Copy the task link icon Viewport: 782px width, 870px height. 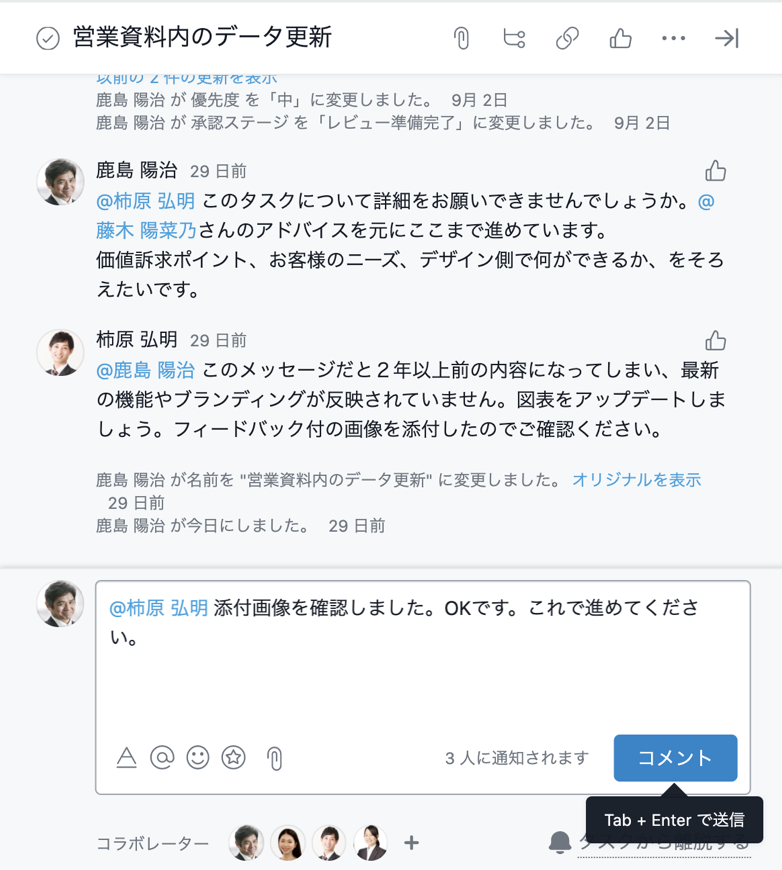pyautogui.click(x=567, y=39)
